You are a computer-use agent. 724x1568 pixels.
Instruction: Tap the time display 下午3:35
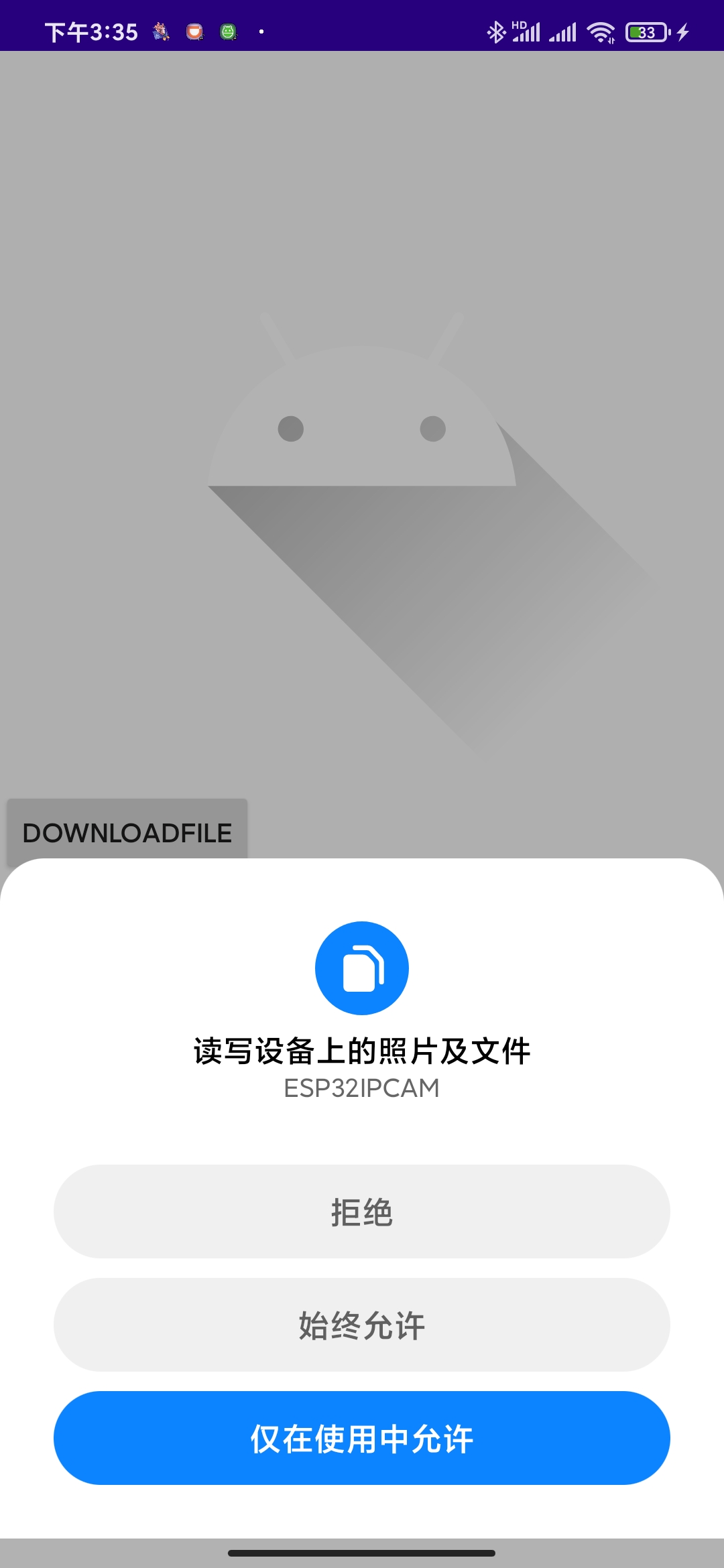(x=90, y=31)
